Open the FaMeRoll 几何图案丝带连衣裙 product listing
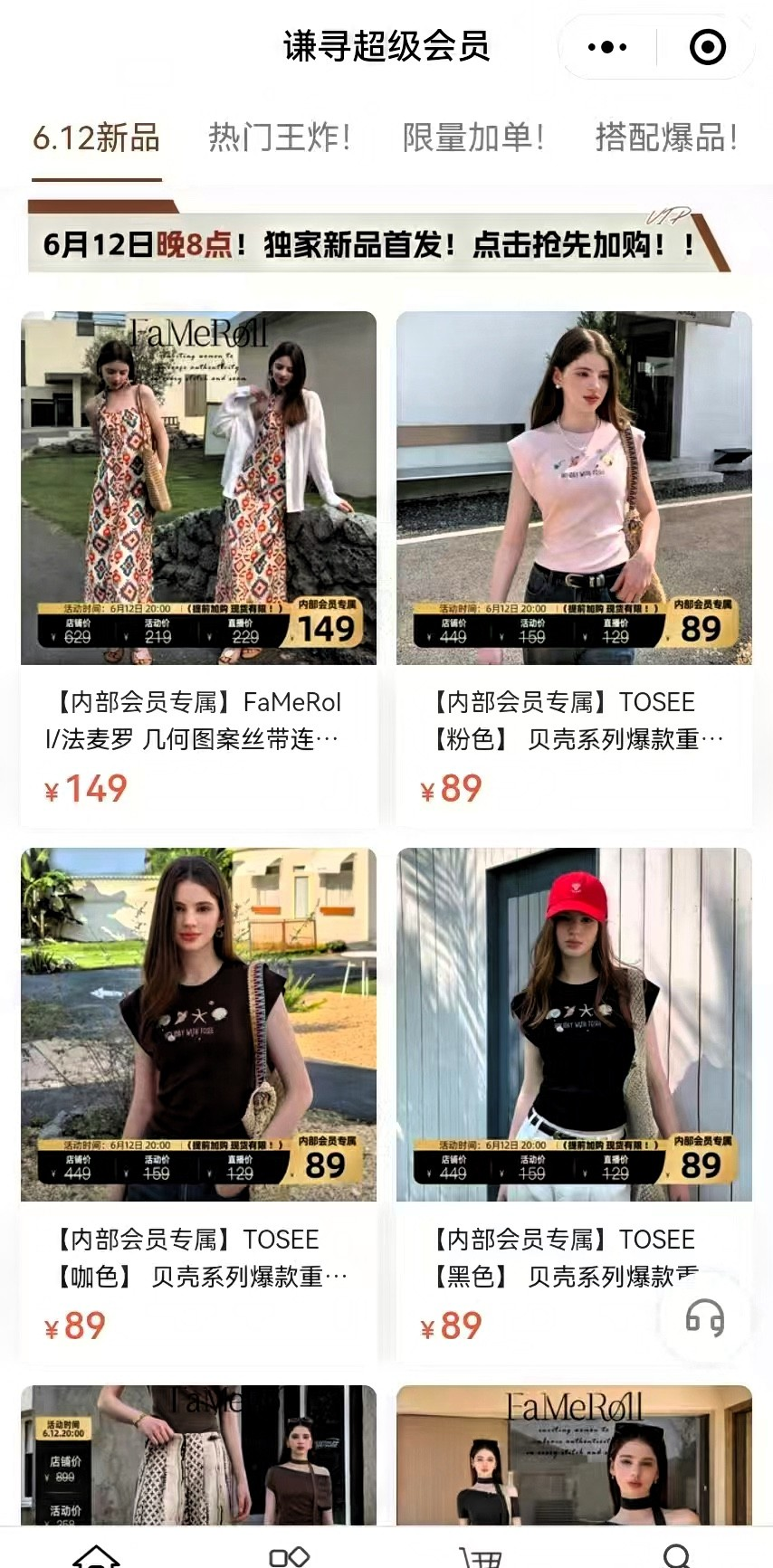 [x=198, y=719]
